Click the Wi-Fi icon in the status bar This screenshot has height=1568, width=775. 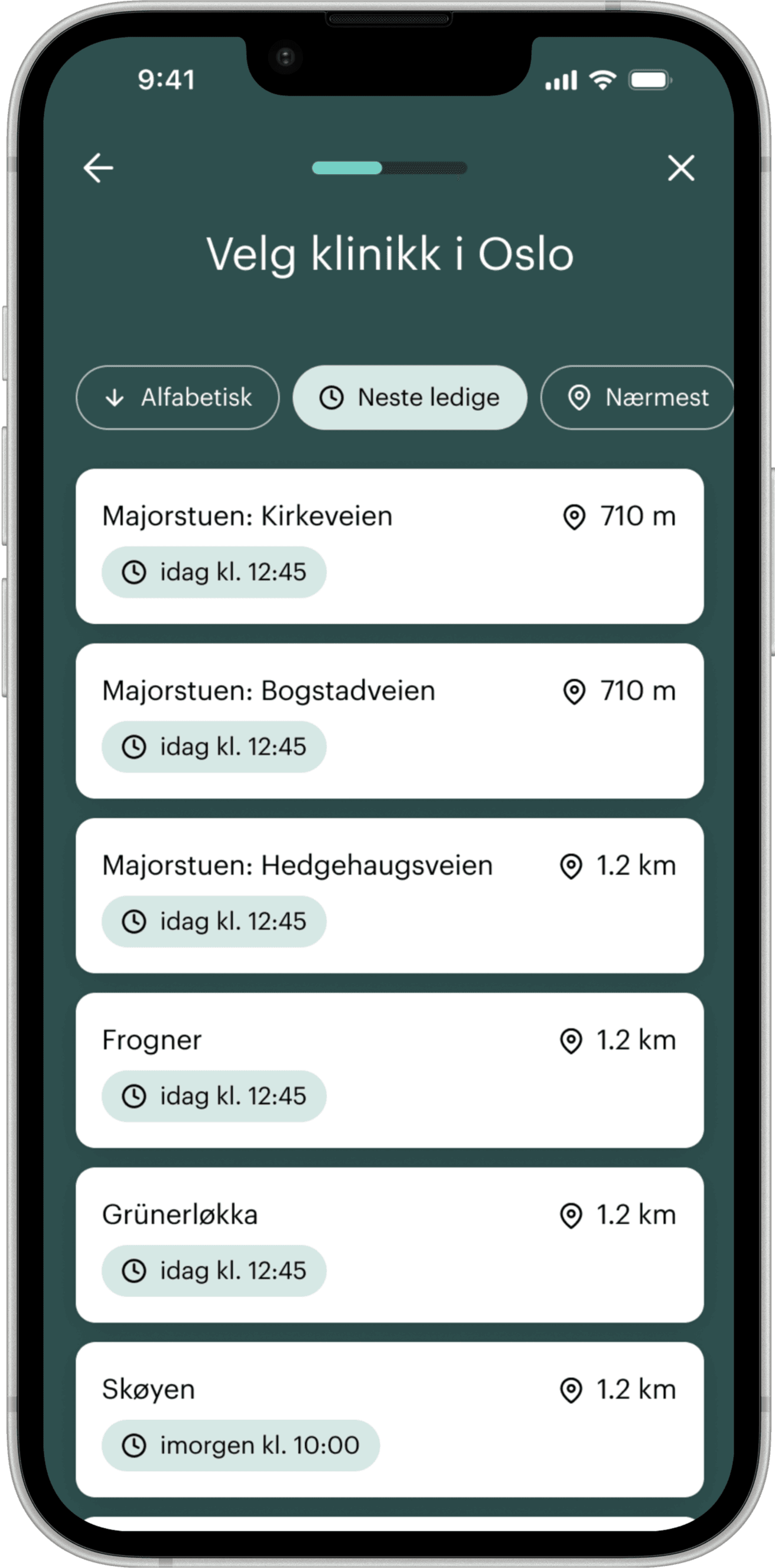[602, 79]
